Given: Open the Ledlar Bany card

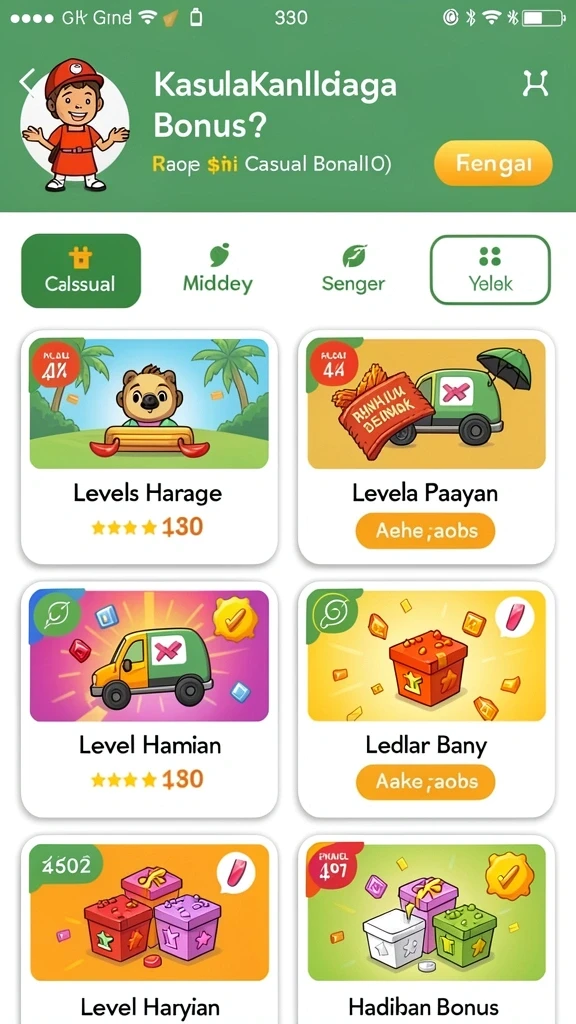Looking at the screenshot, I should click(x=426, y=699).
